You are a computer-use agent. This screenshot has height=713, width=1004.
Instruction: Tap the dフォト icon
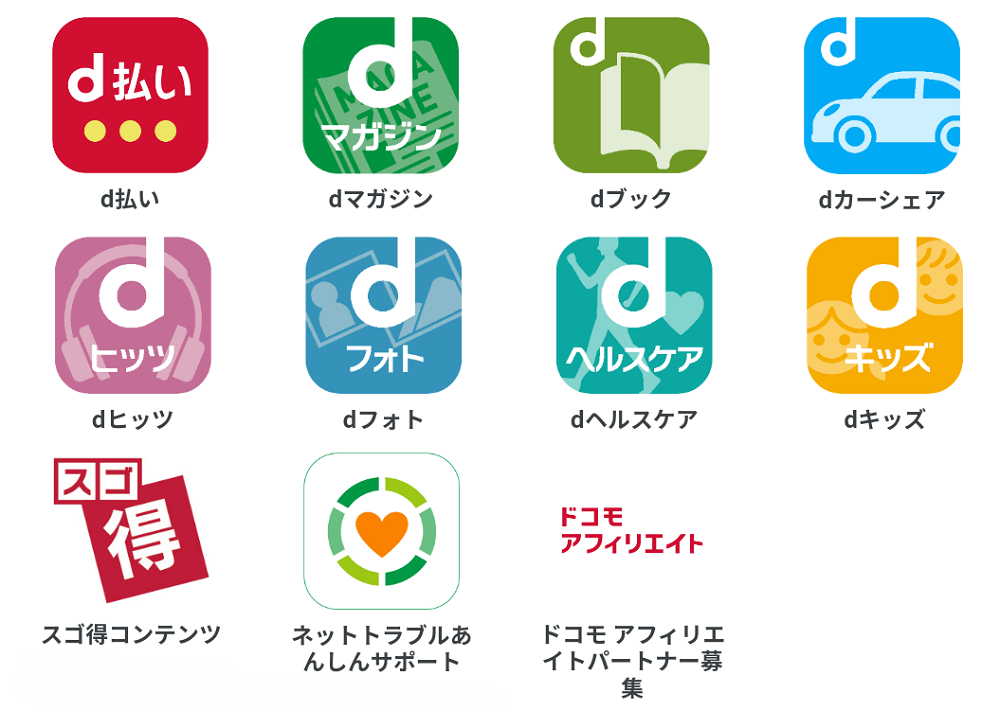click(383, 316)
